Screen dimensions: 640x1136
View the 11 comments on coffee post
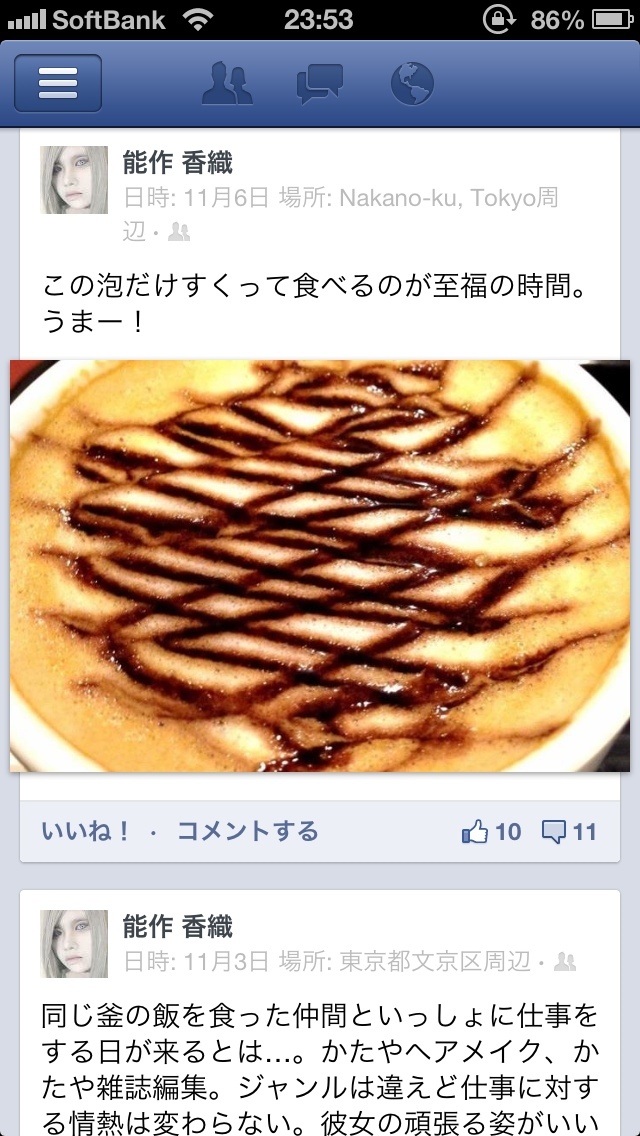(569, 831)
